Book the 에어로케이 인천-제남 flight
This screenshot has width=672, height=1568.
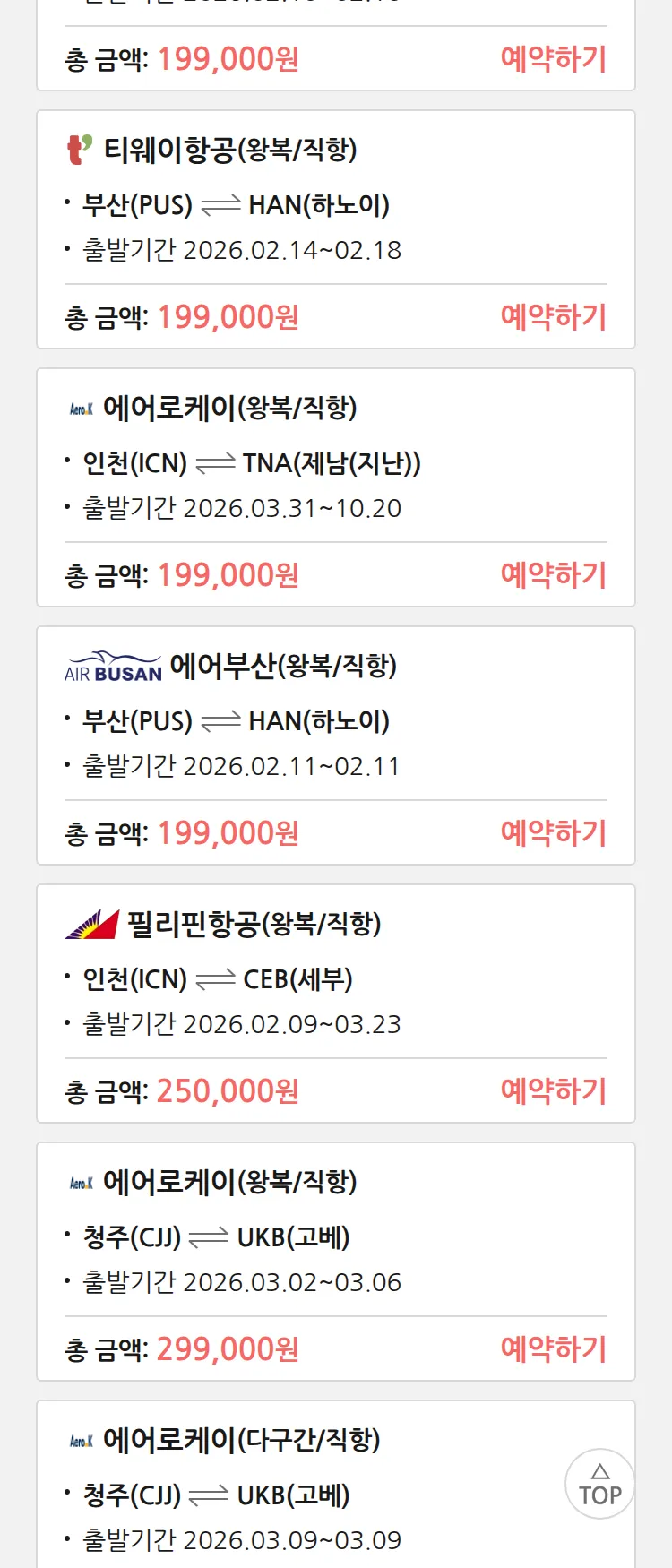[x=553, y=574]
